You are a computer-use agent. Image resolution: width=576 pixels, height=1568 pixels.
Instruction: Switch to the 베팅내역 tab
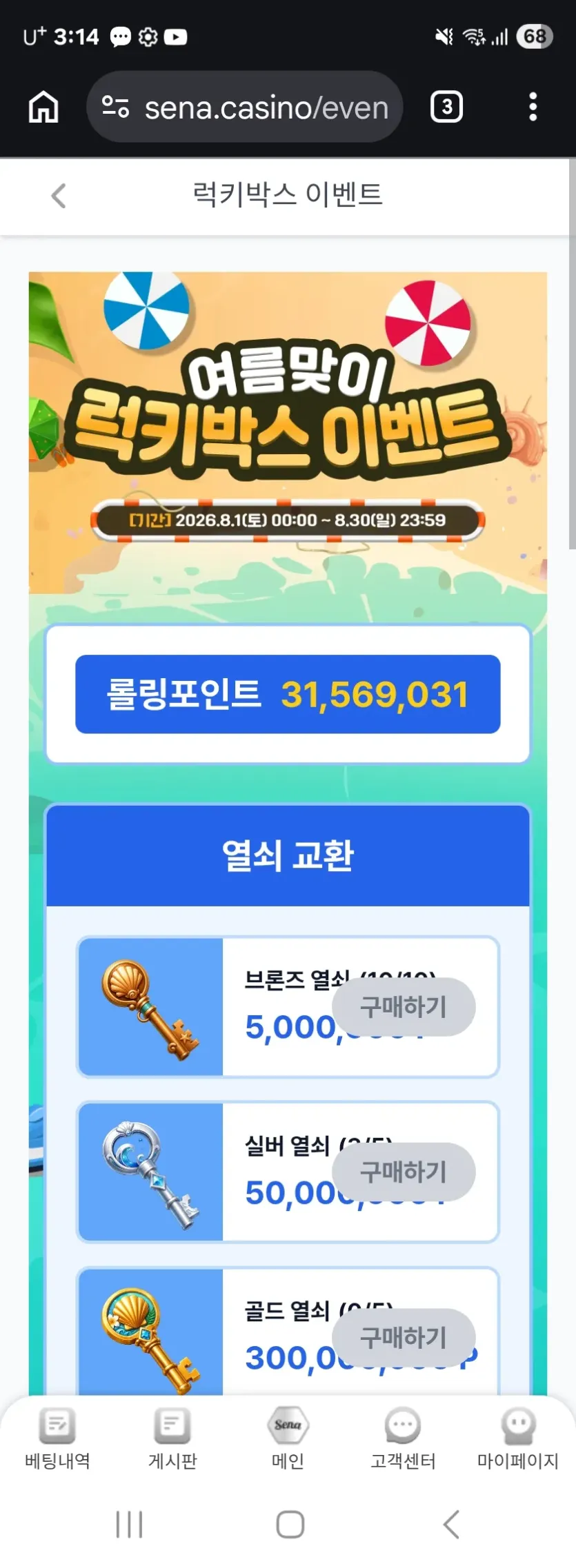(x=57, y=1438)
